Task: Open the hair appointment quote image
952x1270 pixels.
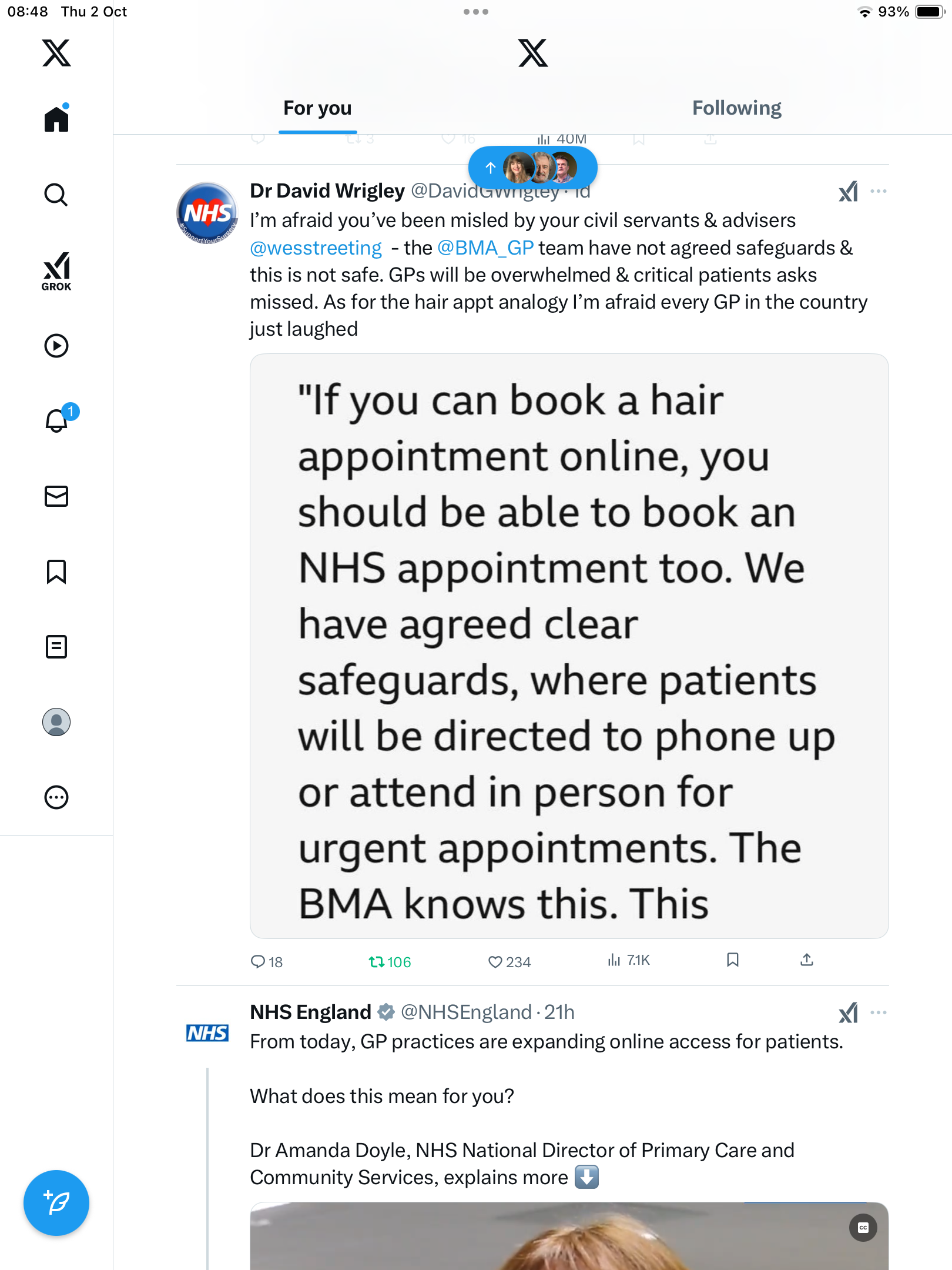Action: 569,646
